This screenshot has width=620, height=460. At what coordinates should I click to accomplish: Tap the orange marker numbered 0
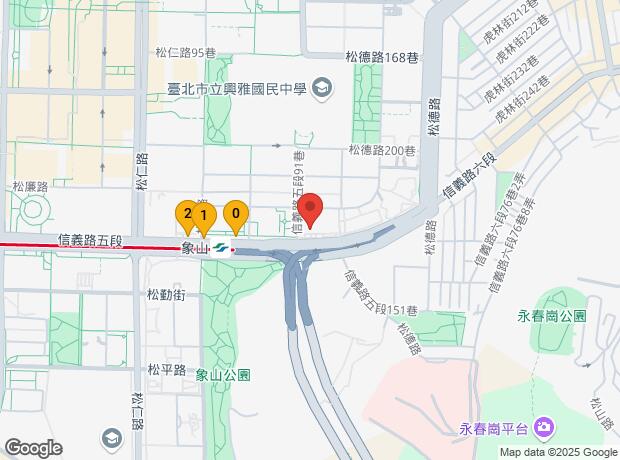236,214
